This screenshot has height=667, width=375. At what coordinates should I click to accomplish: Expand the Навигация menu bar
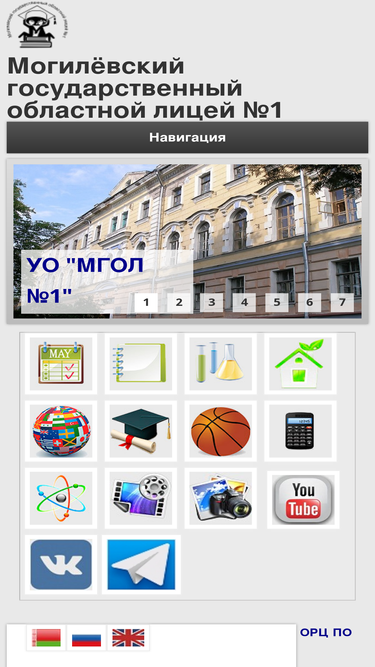click(x=187, y=137)
